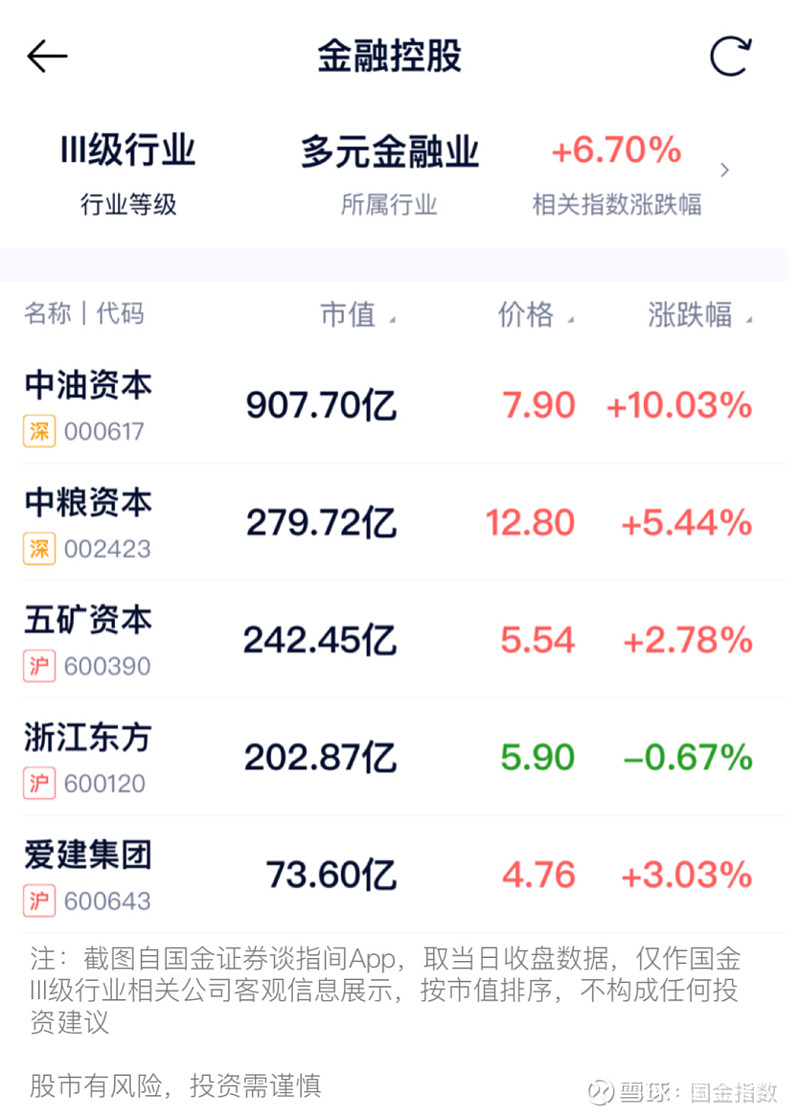The image size is (800, 1117).
Task: Click the 沪 badge next to 浙江东方
Action: point(38,783)
